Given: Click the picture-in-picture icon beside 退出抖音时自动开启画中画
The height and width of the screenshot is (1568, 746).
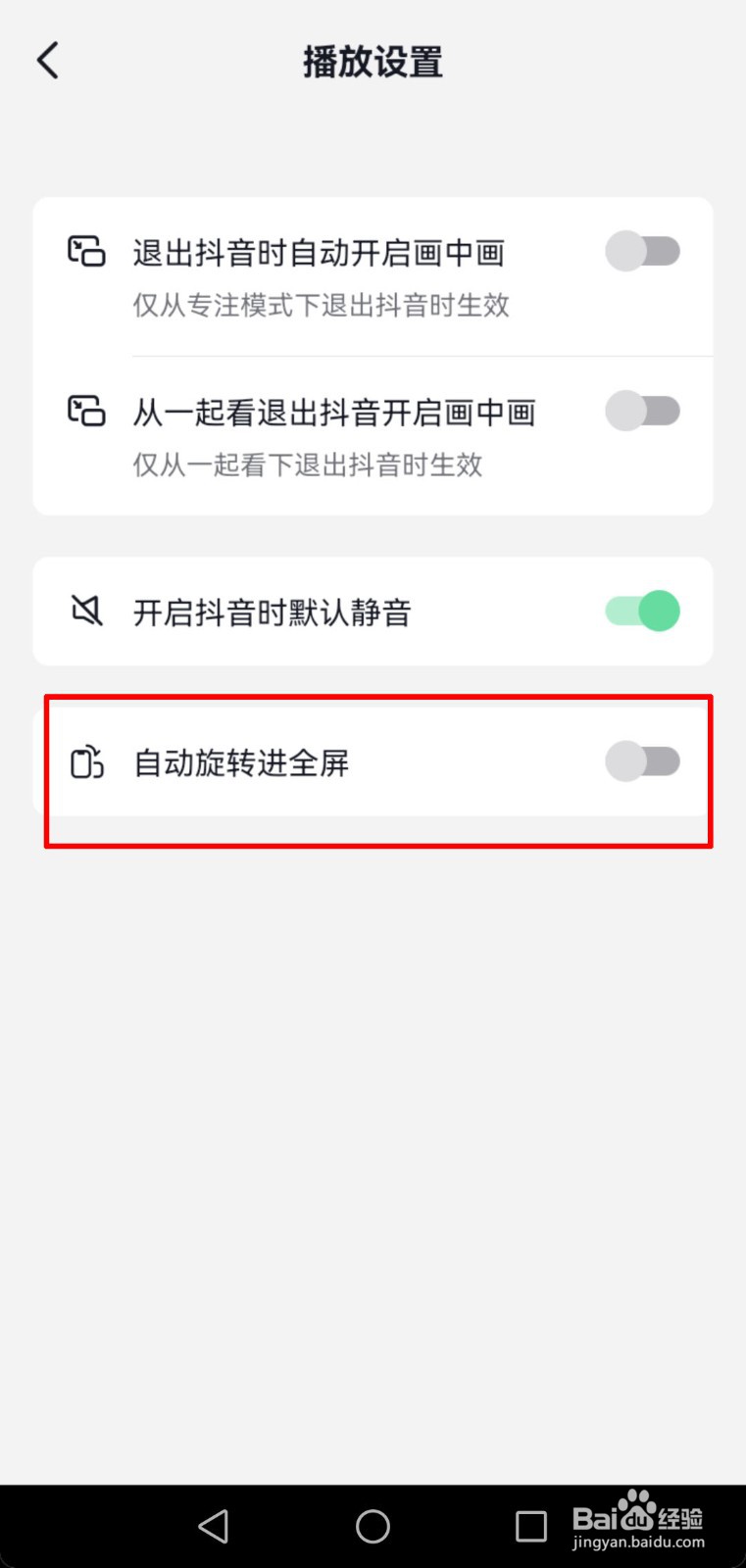Looking at the screenshot, I should (x=87, y=251).
